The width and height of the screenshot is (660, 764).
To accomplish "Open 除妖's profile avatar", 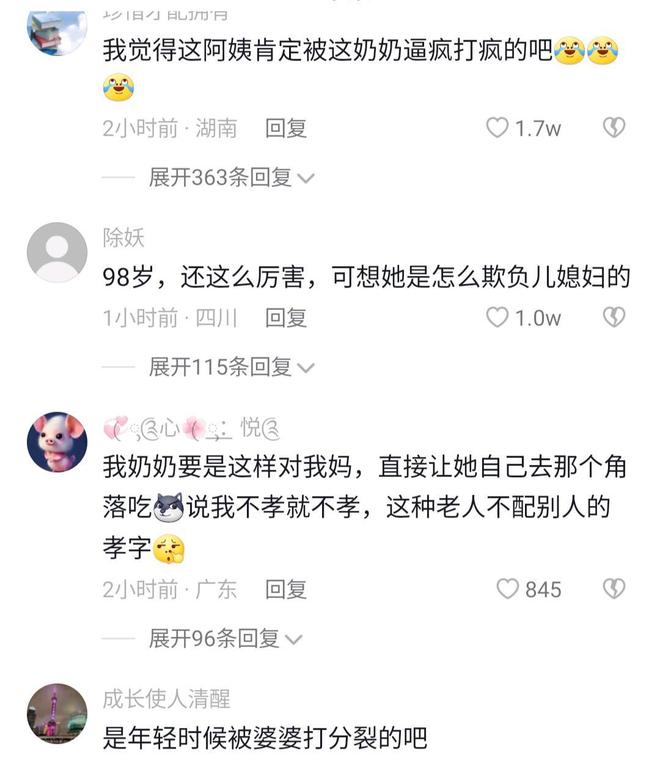I will coord(57,252).
